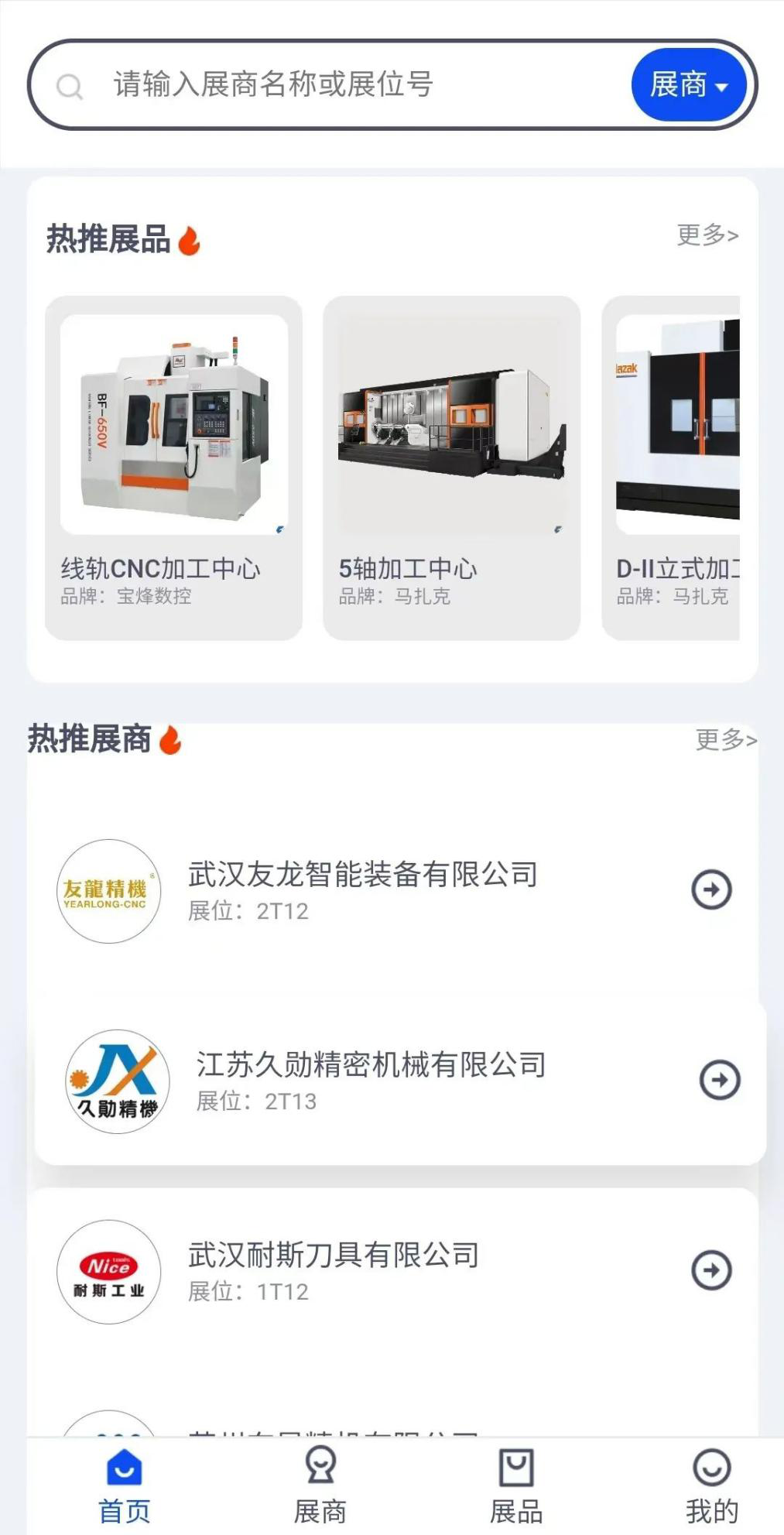The width and height of the screenshot is (784, 1535).
Task: Open the 线轨CNC加工中心 product card
Action: click(173, 468)
